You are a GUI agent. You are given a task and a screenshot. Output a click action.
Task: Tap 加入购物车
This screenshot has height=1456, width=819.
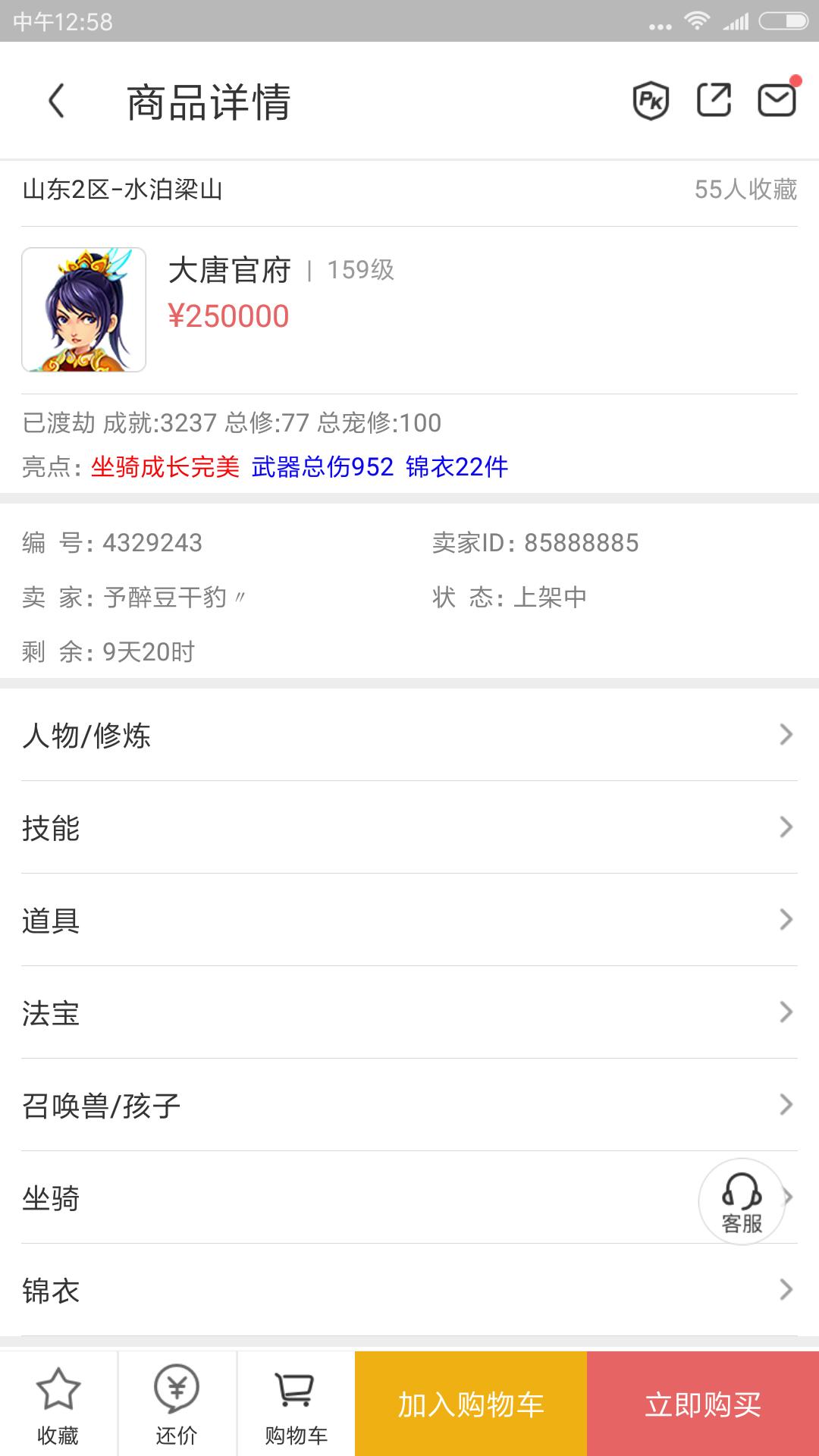(471, 1404)
